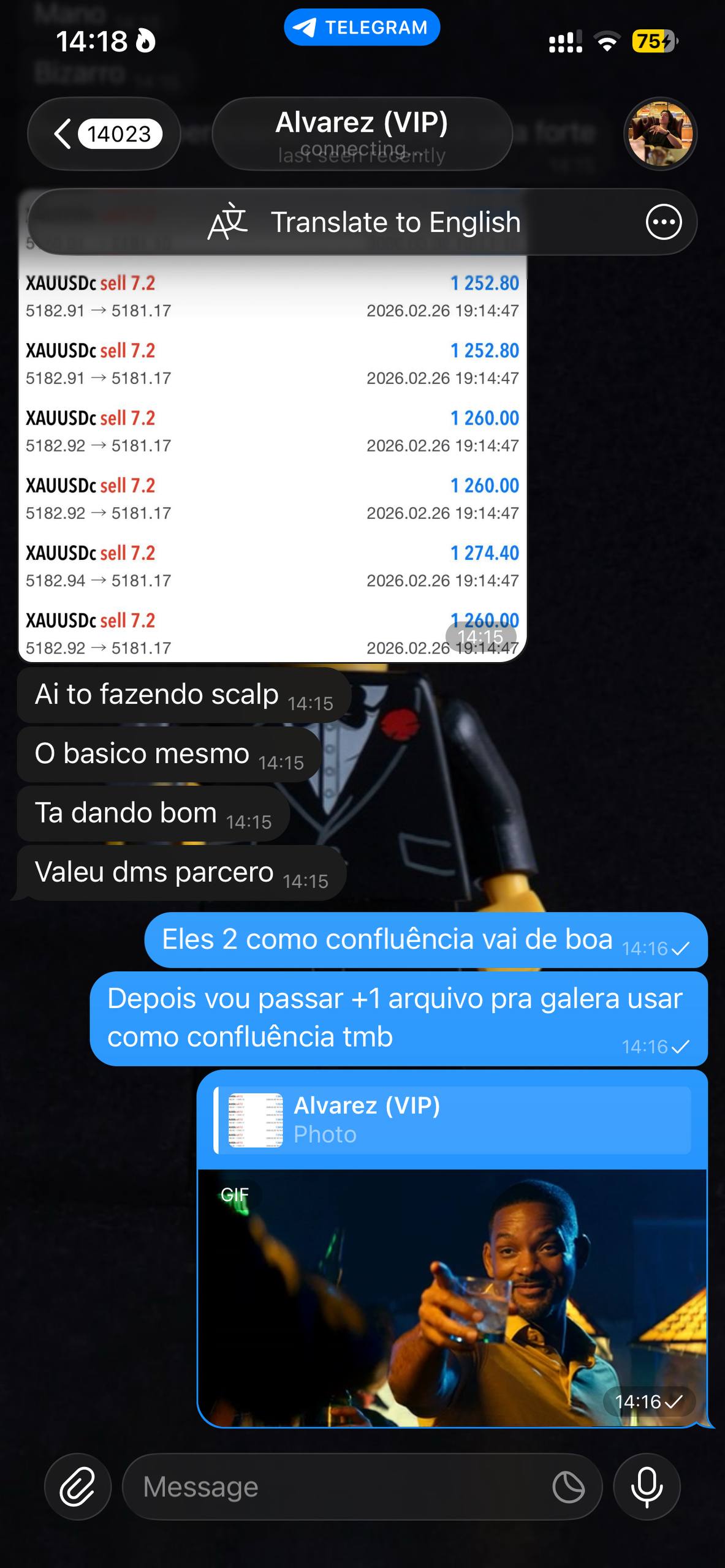This screenshot has width=725, height=1568.
Task: Tap Translate to English
Action: click(397, 222)
